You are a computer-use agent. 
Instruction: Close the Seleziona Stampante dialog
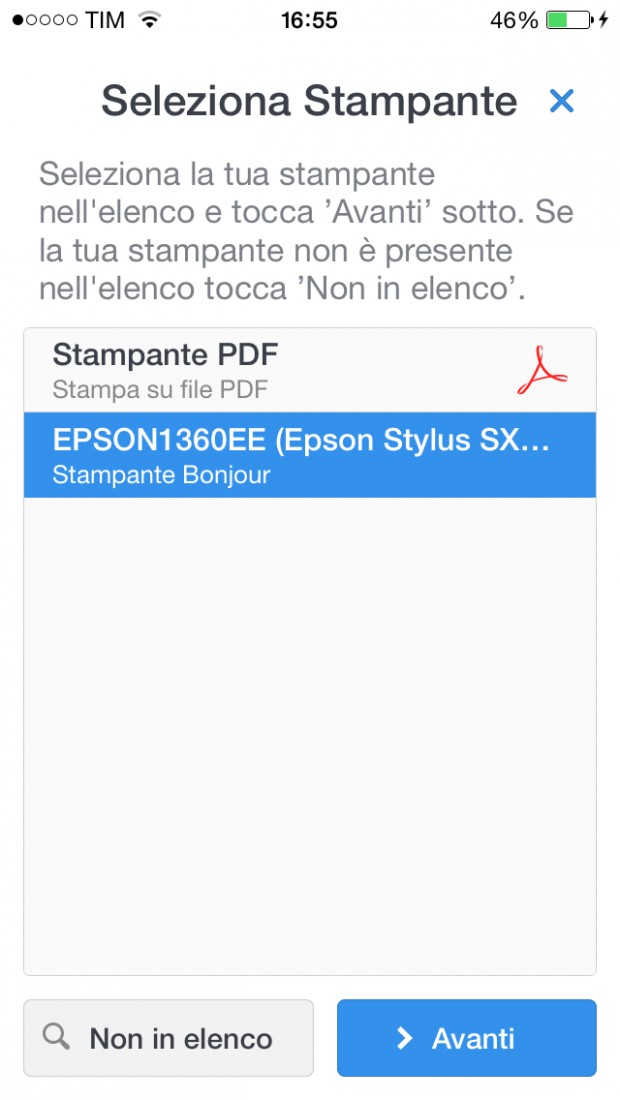(561, 101)
